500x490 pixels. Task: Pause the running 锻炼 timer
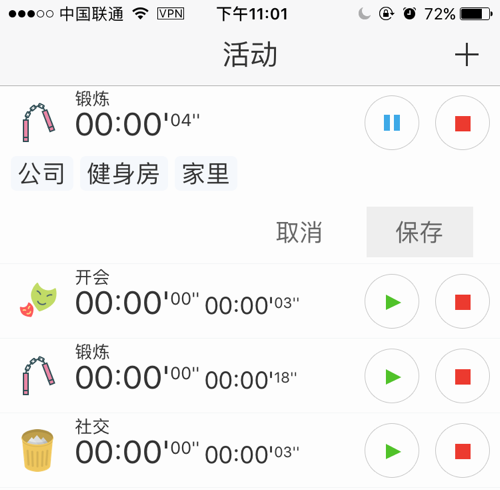pyautogui.click(x=392, y=123)
